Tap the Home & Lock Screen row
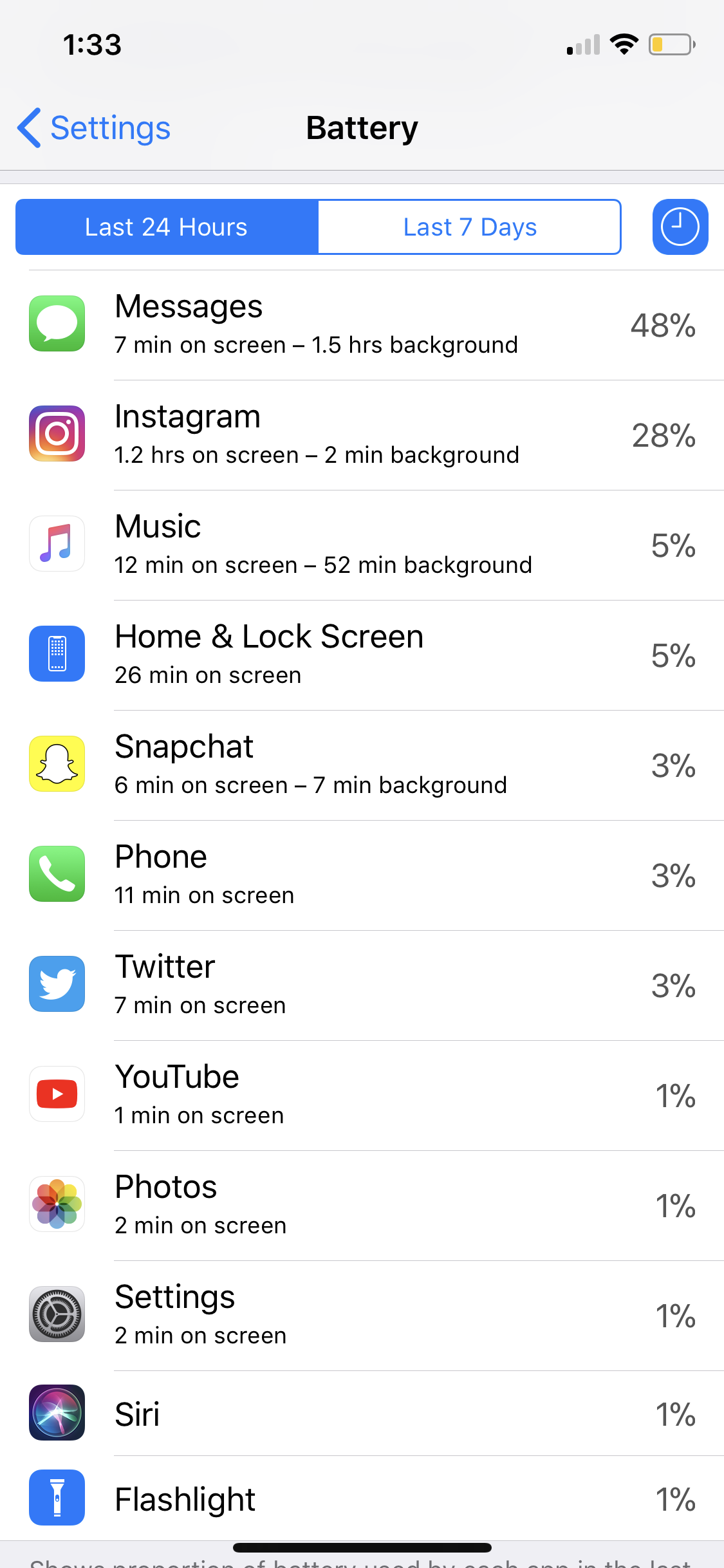The width and height of the screenshot is (724, 1568). 362,655
